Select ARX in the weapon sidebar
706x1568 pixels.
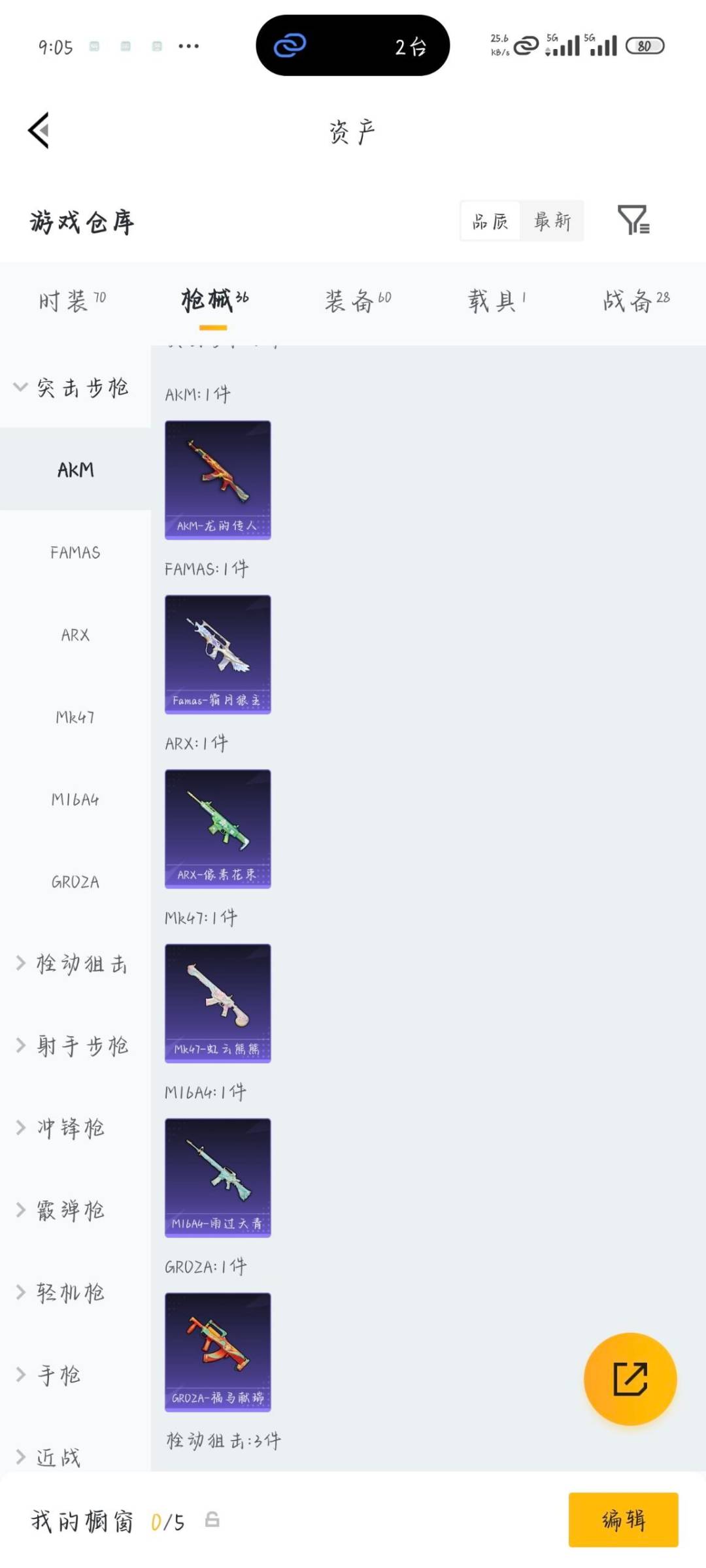point(75,634)
